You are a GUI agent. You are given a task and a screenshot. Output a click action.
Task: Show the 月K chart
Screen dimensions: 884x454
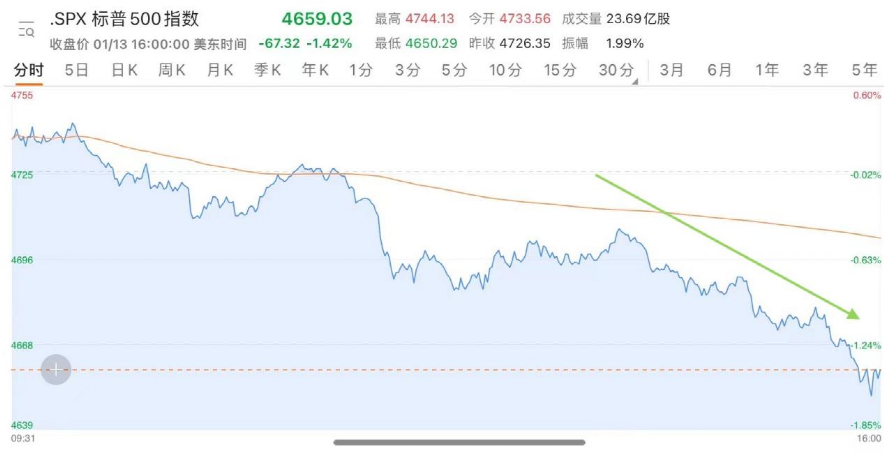pyautogui.click(x=220, y=70)
